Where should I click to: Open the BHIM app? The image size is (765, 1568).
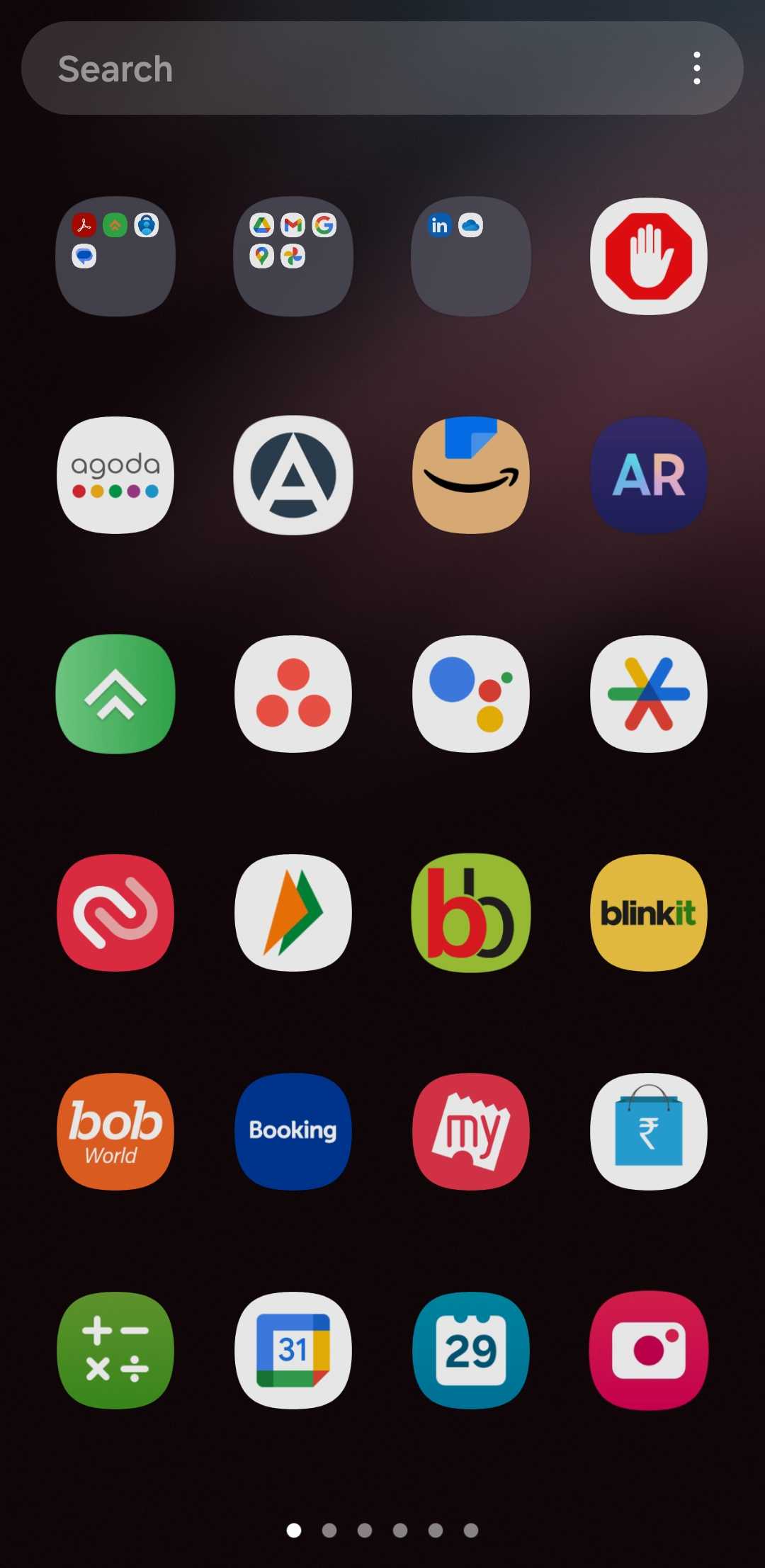[x=293, y=912]
